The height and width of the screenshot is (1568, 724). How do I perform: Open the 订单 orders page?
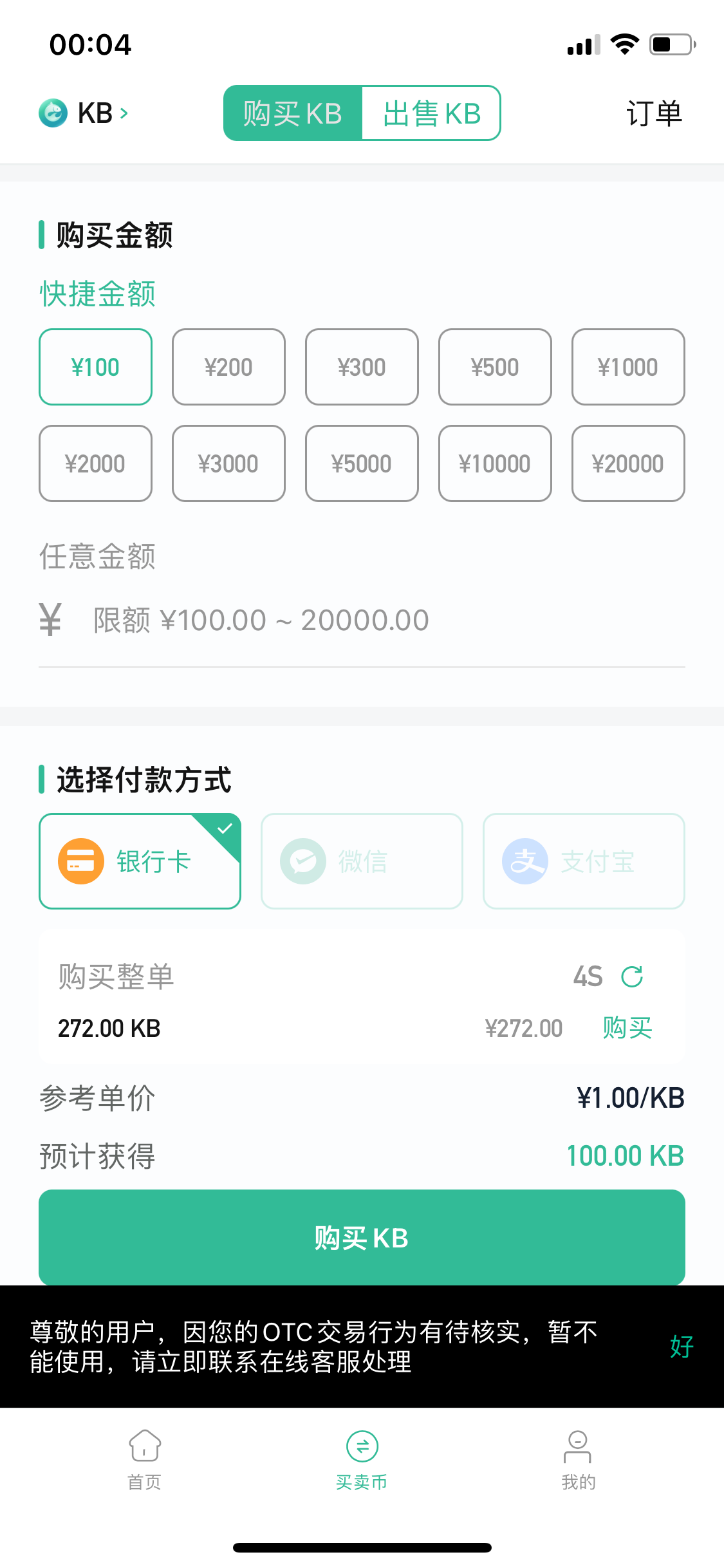coord(653,113)
